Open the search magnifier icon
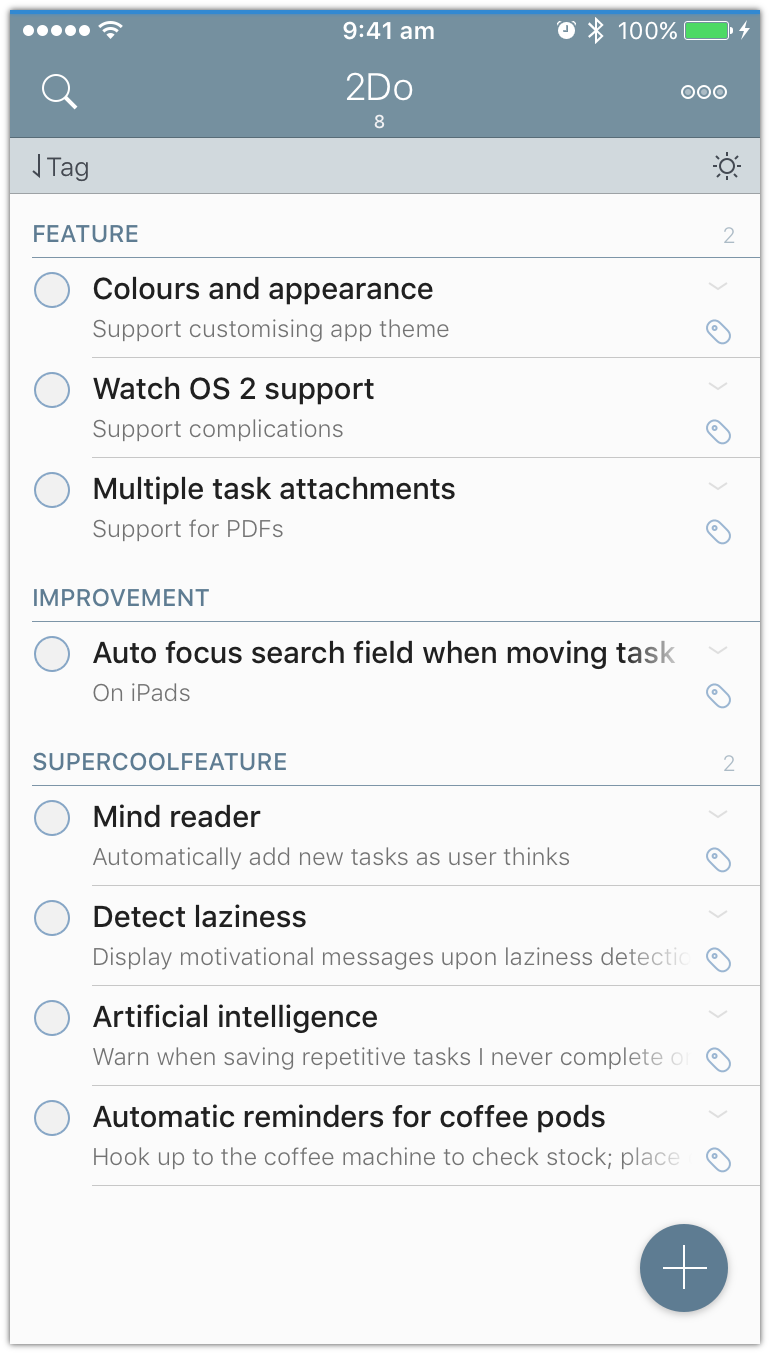 coord(59,92)
